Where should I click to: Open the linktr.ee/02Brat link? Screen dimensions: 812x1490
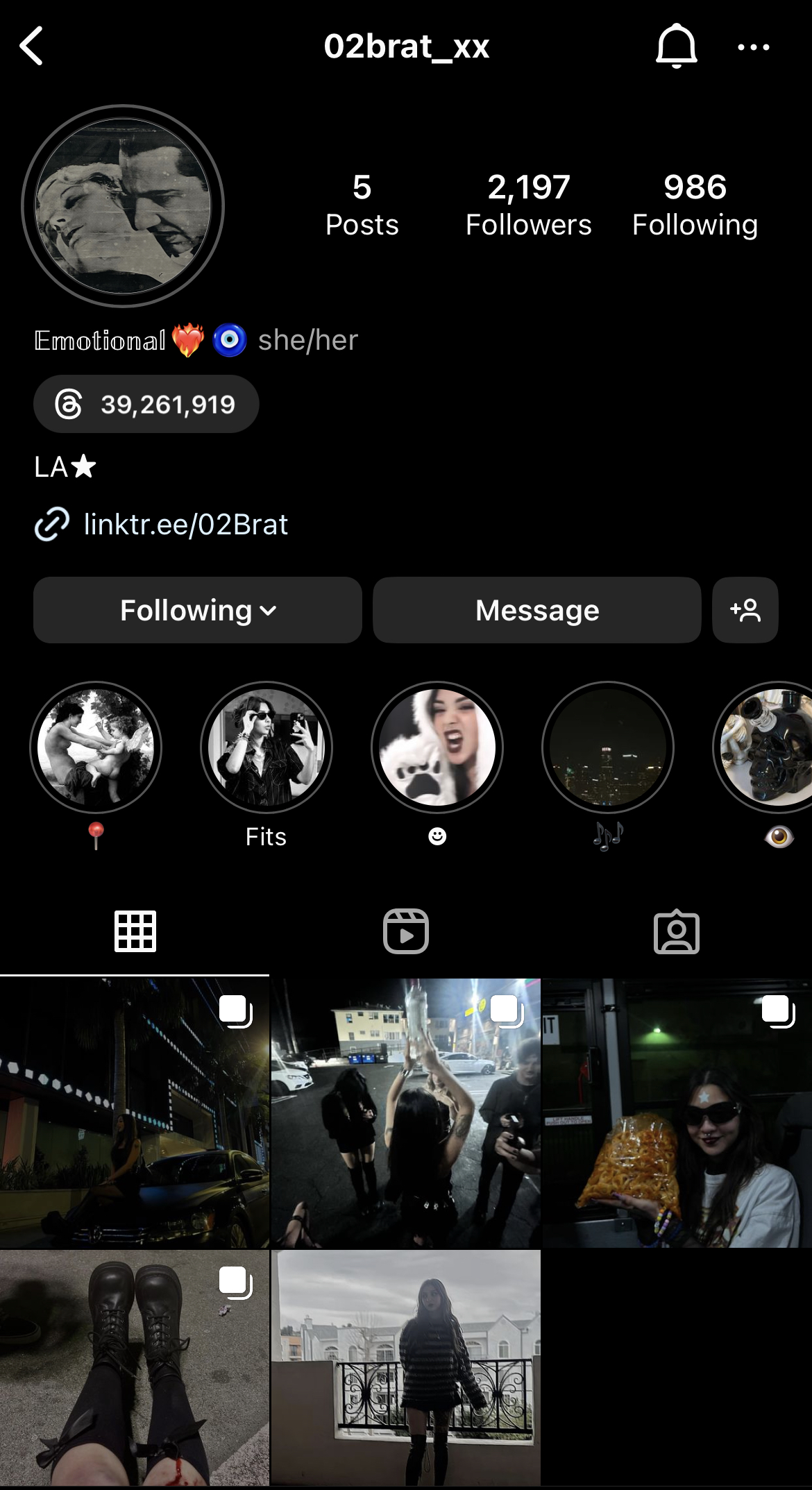[x=185, y=525]
